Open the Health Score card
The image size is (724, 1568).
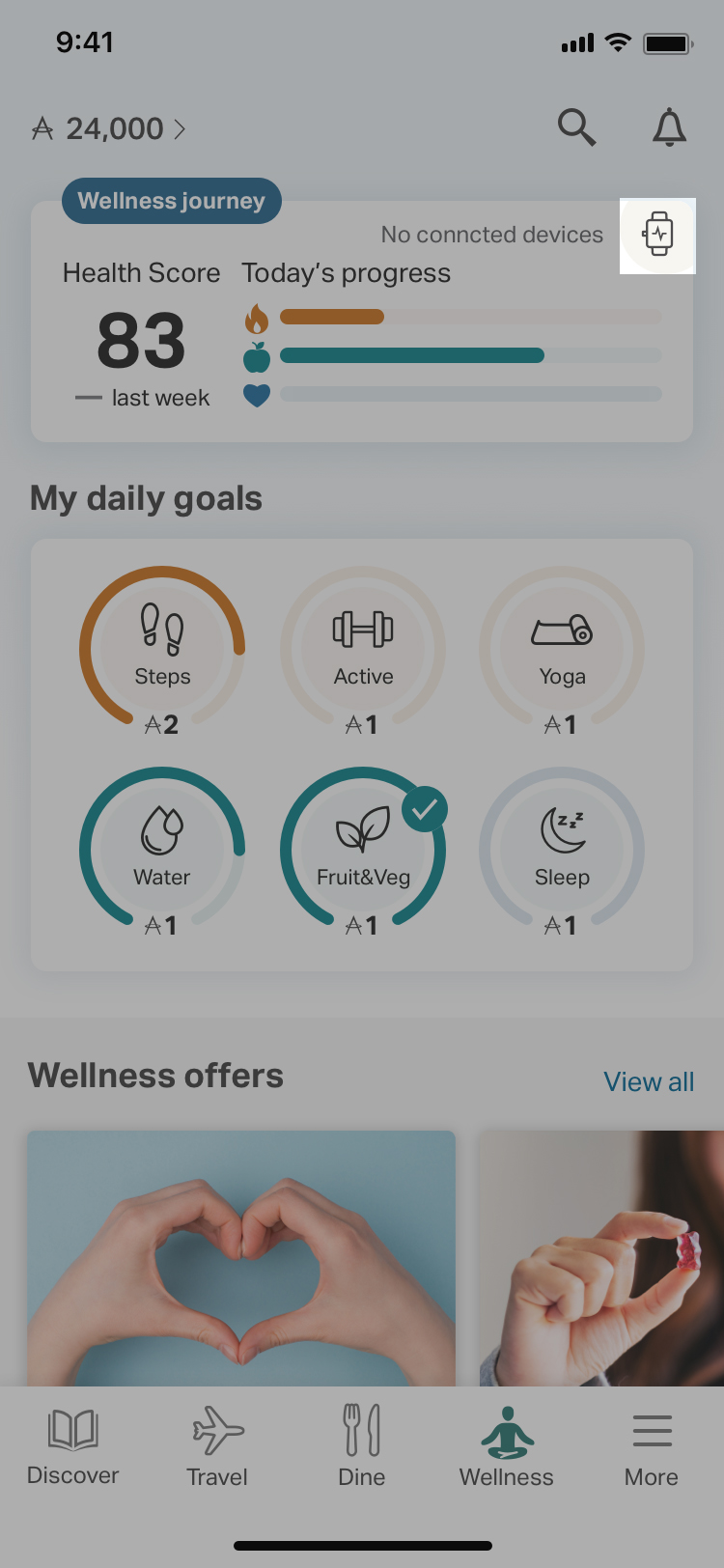[362, 322]
